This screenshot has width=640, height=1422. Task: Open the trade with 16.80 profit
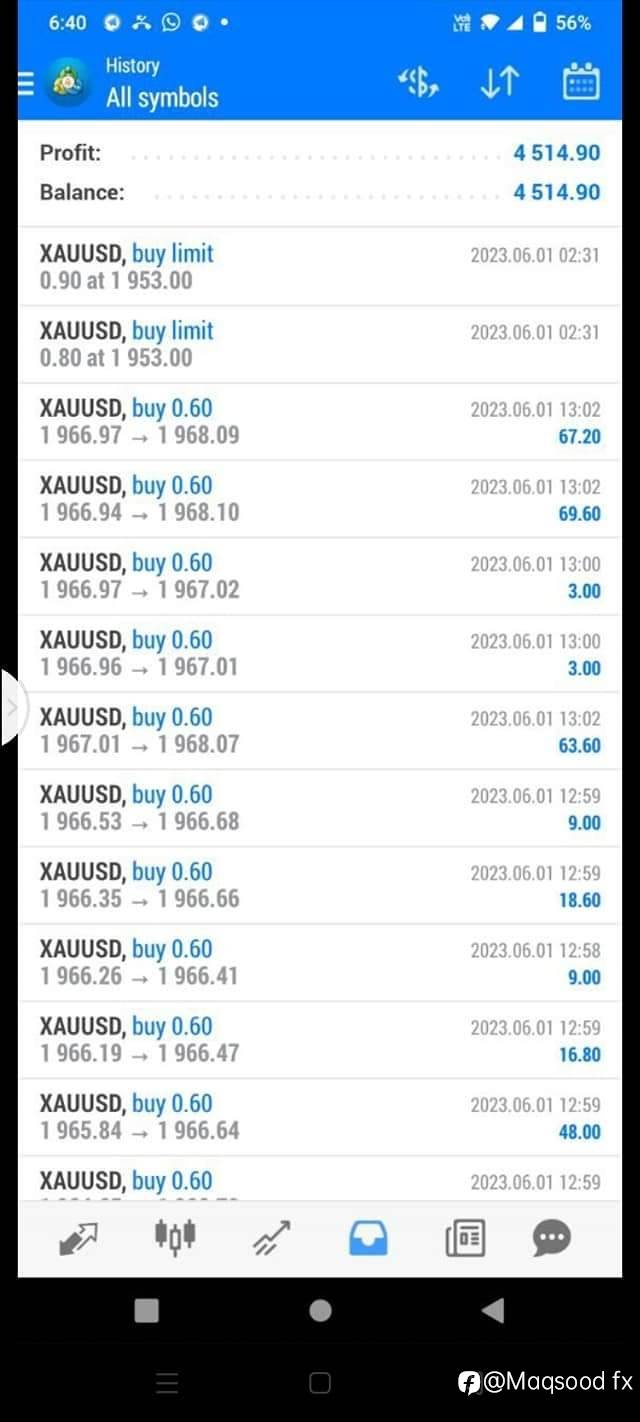319,1039
